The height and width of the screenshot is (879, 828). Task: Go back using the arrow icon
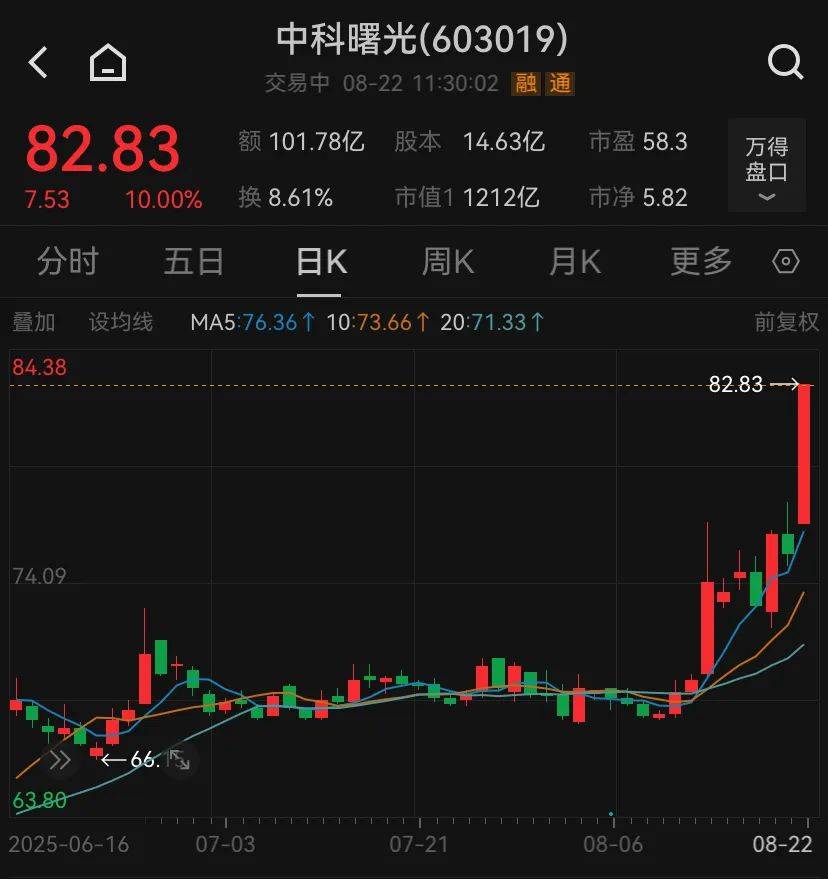pyautogui.click(x=38, y=63)
